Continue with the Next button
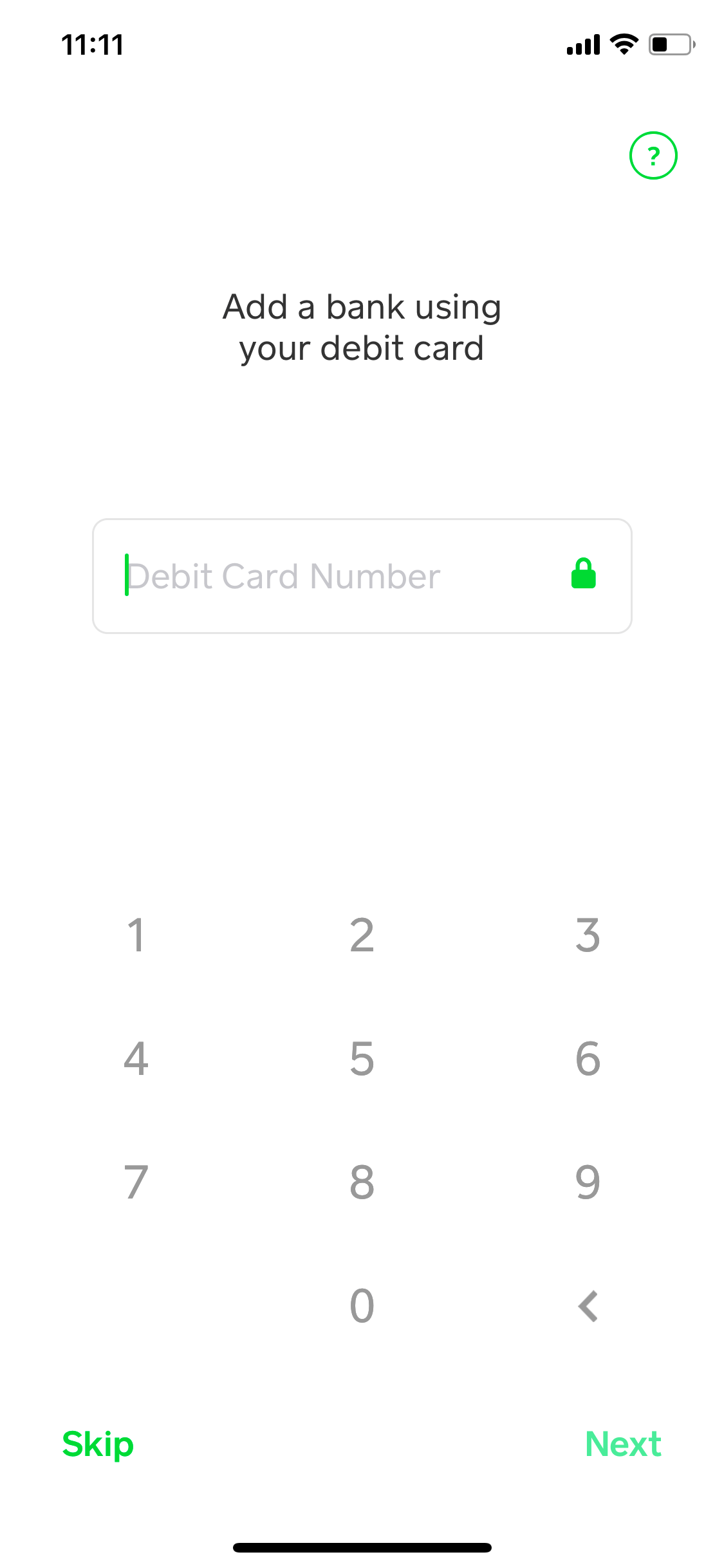 [623, 1444]
